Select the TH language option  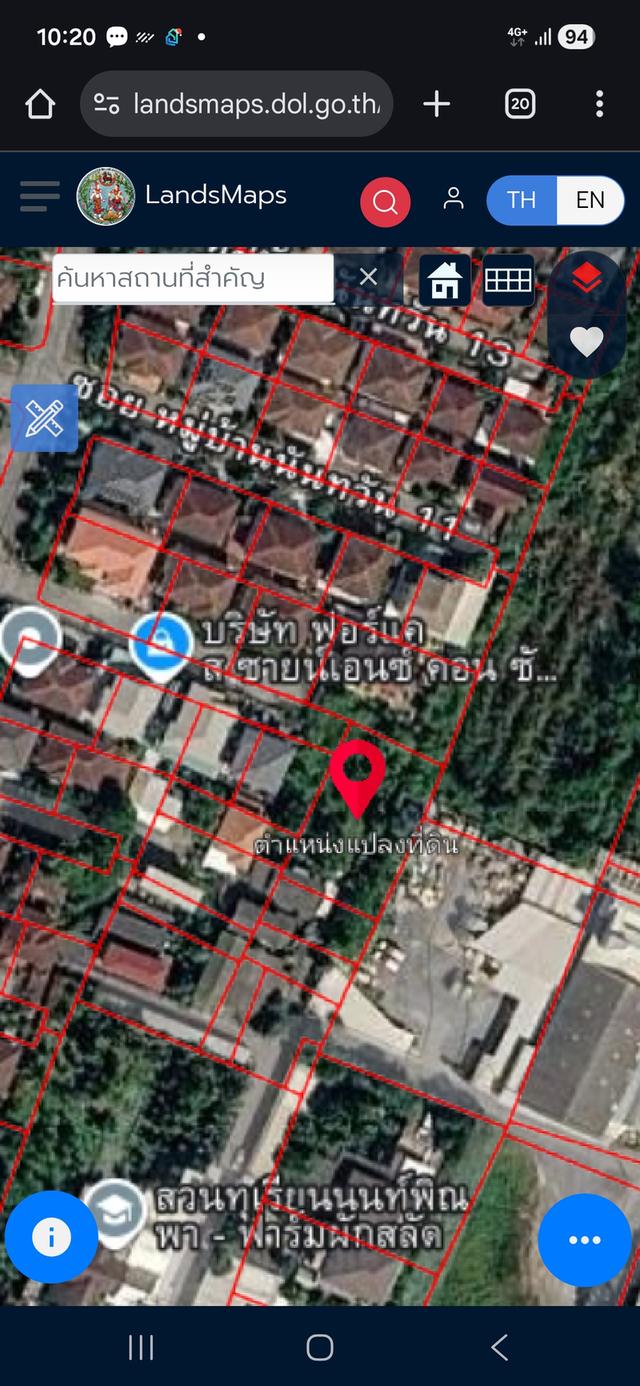point(521,200)
